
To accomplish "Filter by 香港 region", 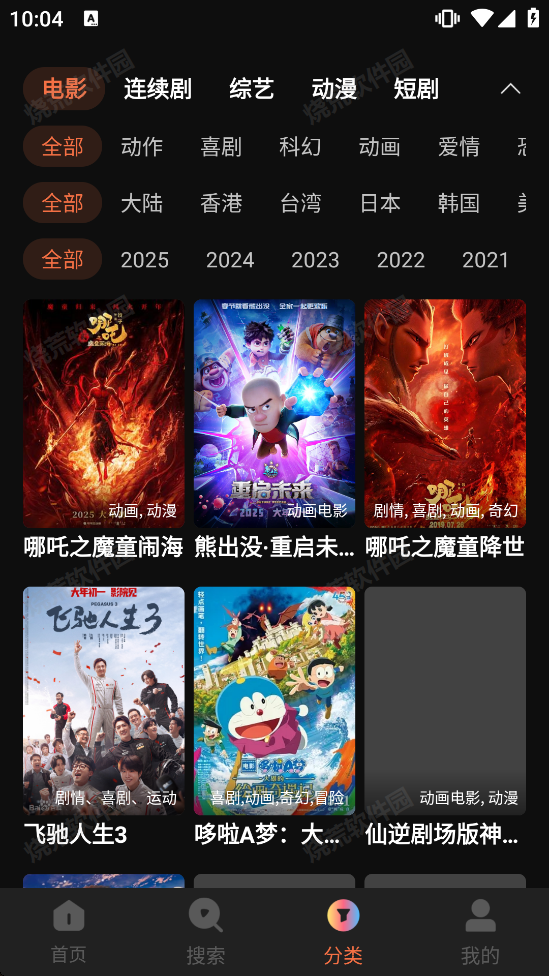I will [x=221, y=203].
